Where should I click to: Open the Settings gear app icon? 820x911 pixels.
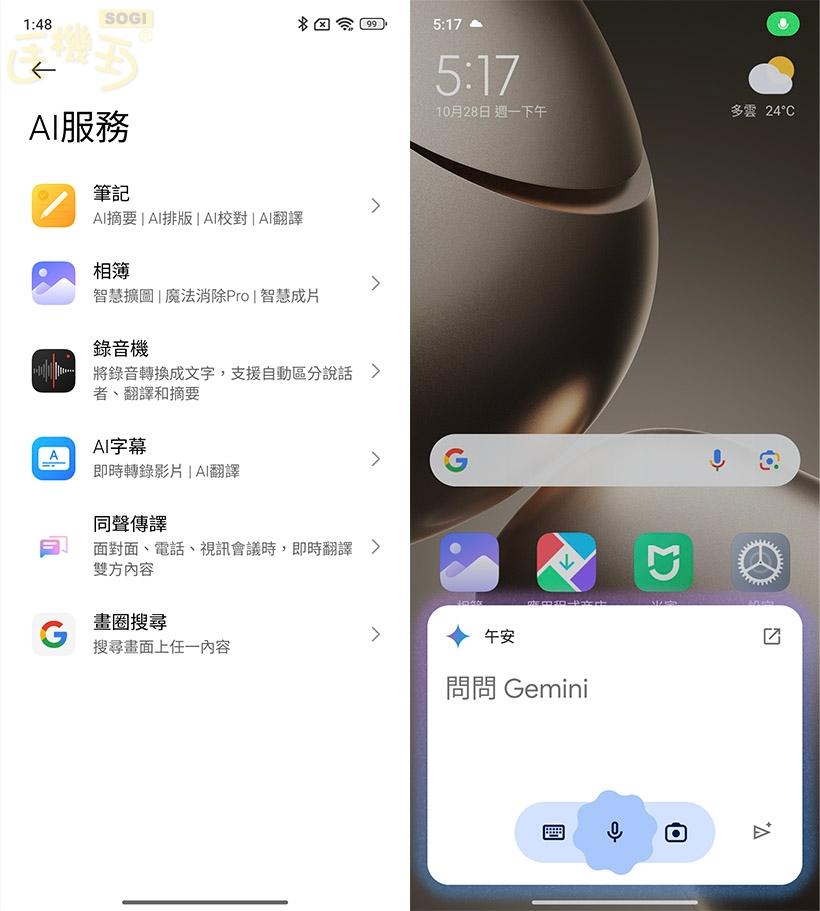coord(760,563)
